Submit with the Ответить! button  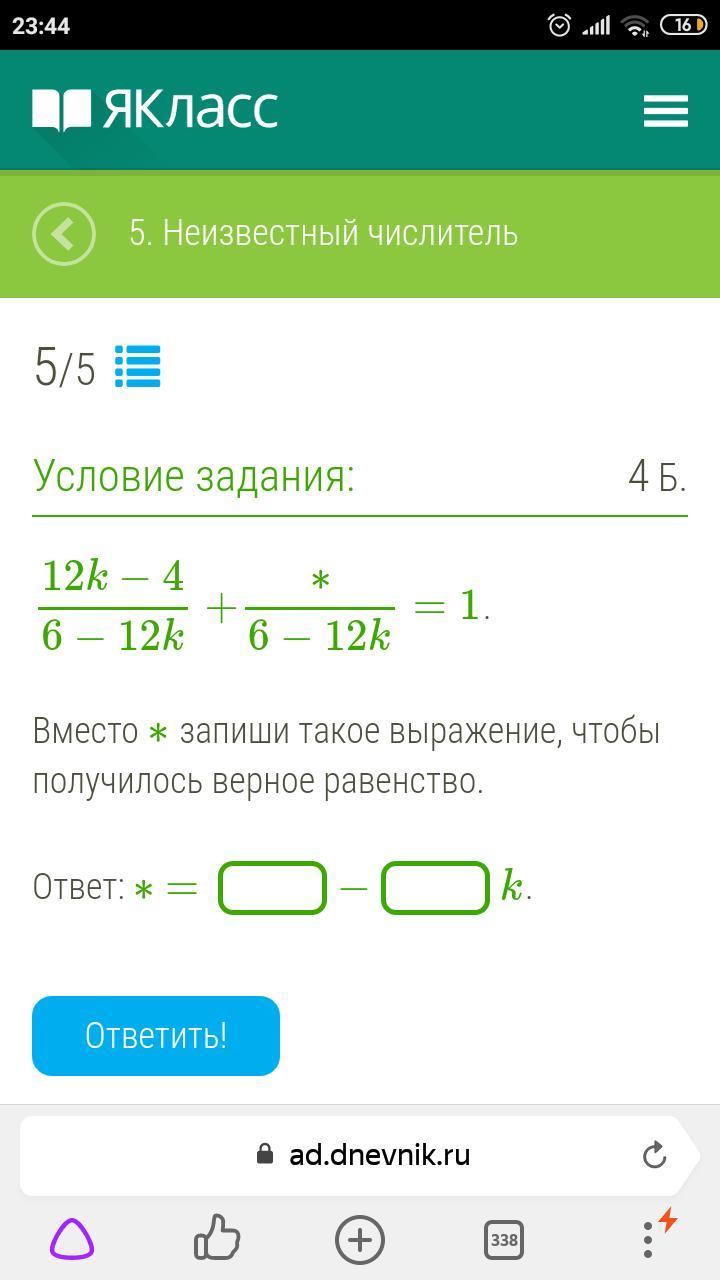[156, 1036]
